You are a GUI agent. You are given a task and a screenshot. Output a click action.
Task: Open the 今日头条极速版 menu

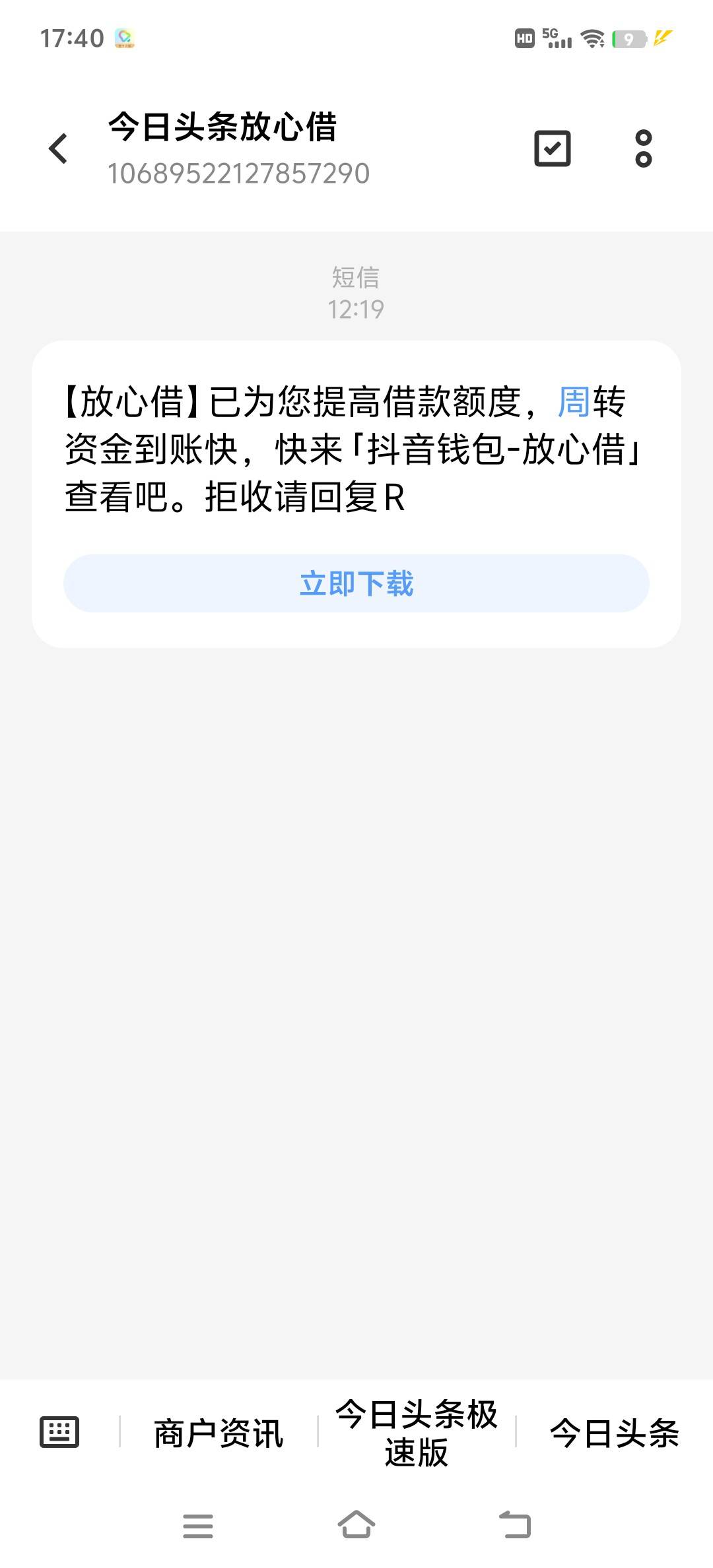[x=417, y=1433]
